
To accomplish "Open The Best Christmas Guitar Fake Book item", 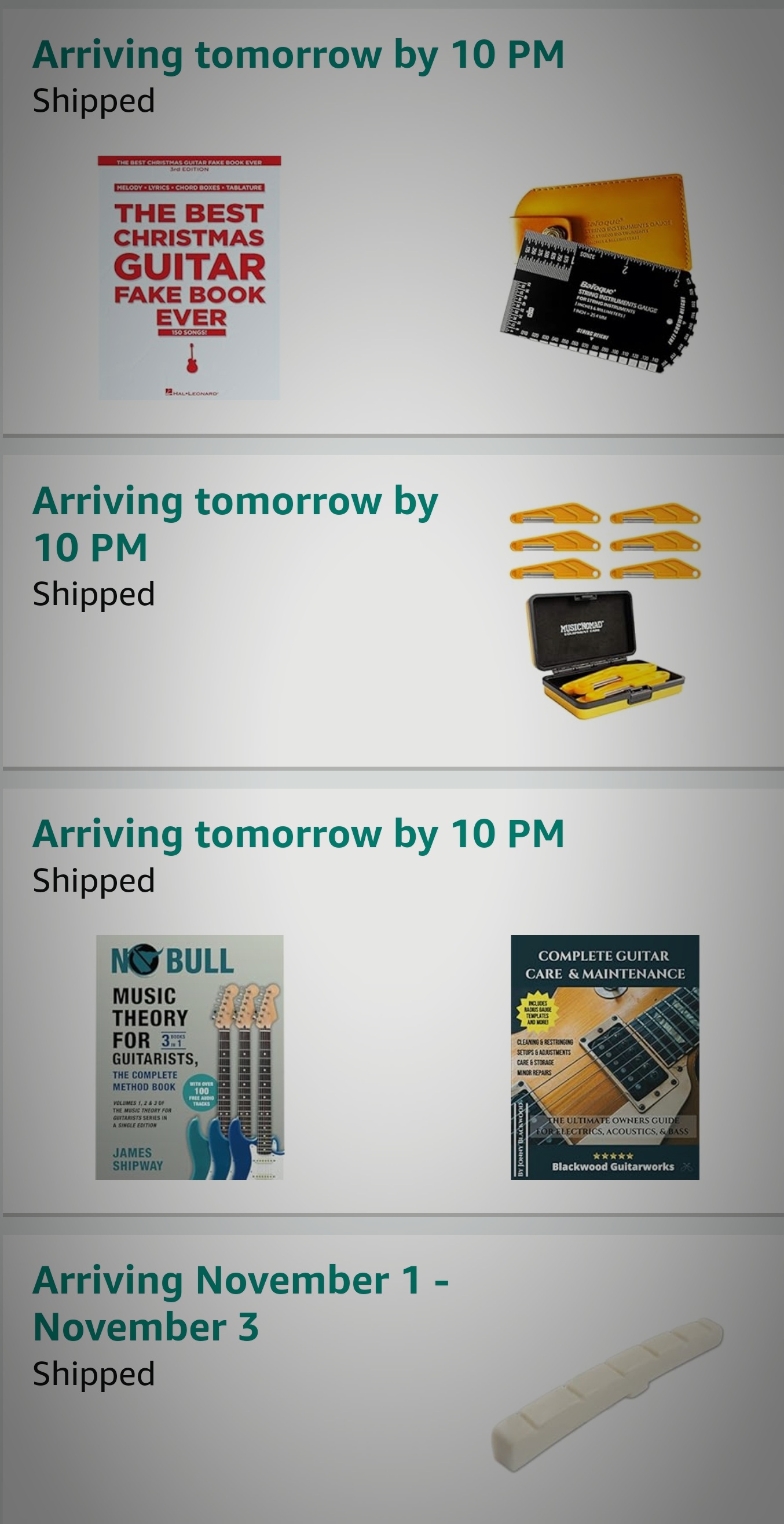I will click(x=189, y=277).
